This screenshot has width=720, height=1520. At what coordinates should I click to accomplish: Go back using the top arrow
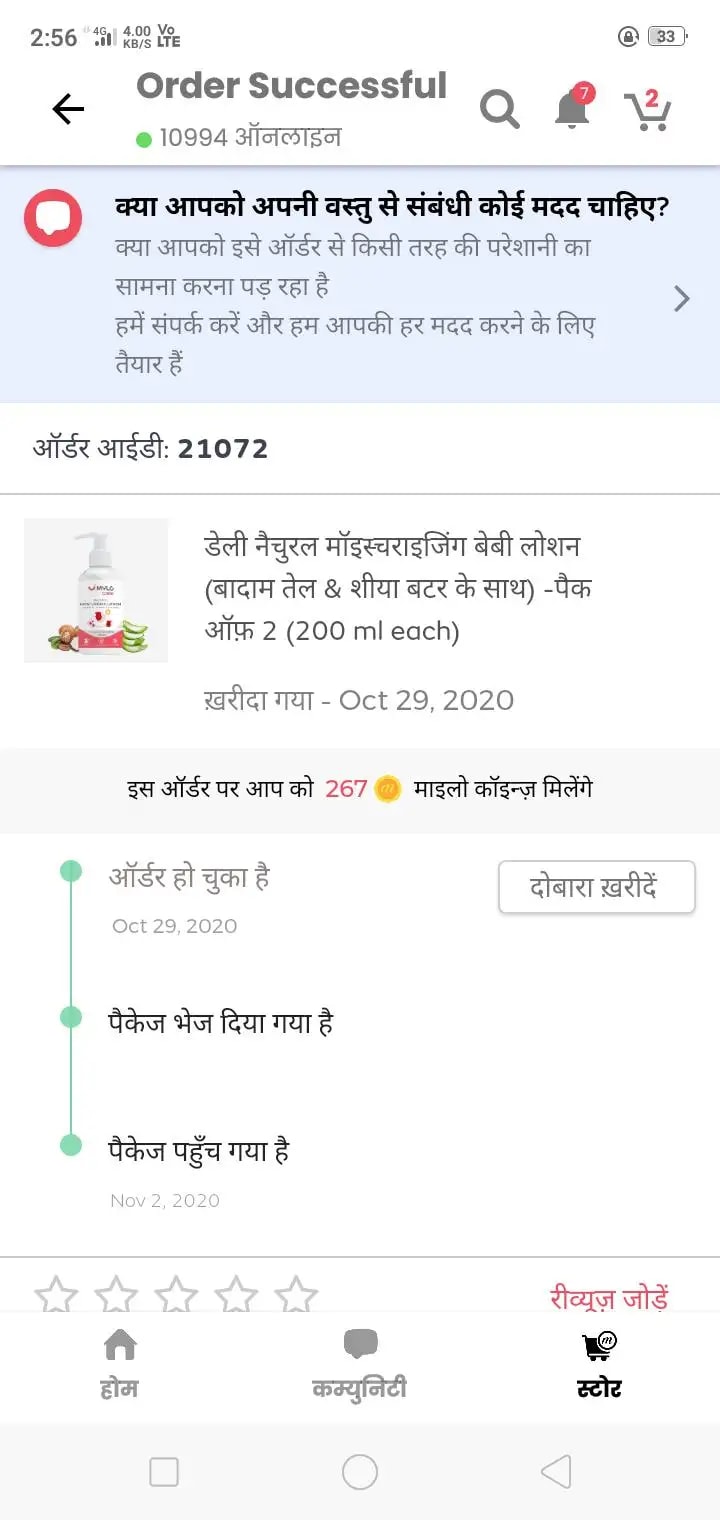tap(68, 109)
